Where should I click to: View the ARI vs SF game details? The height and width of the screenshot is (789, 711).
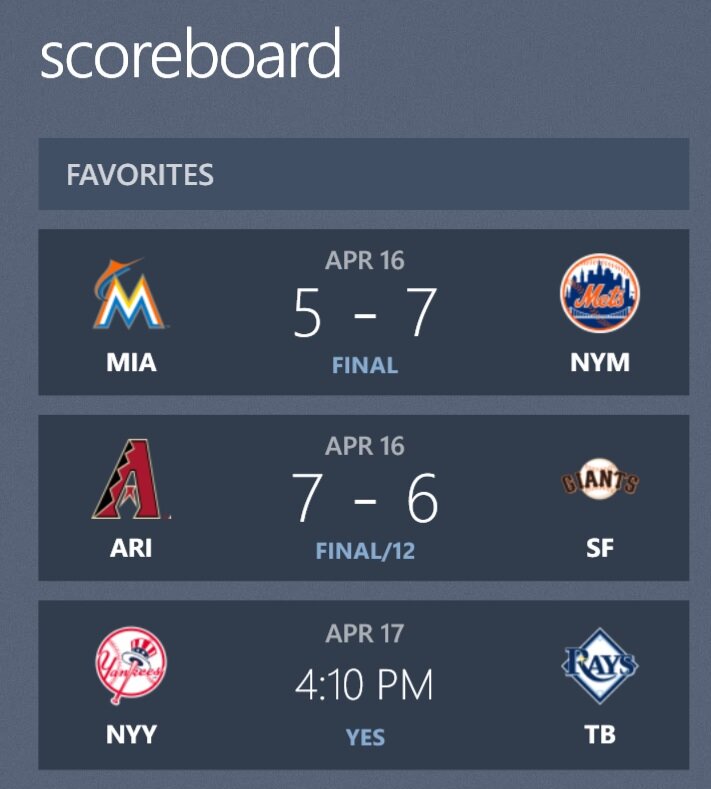364,498
